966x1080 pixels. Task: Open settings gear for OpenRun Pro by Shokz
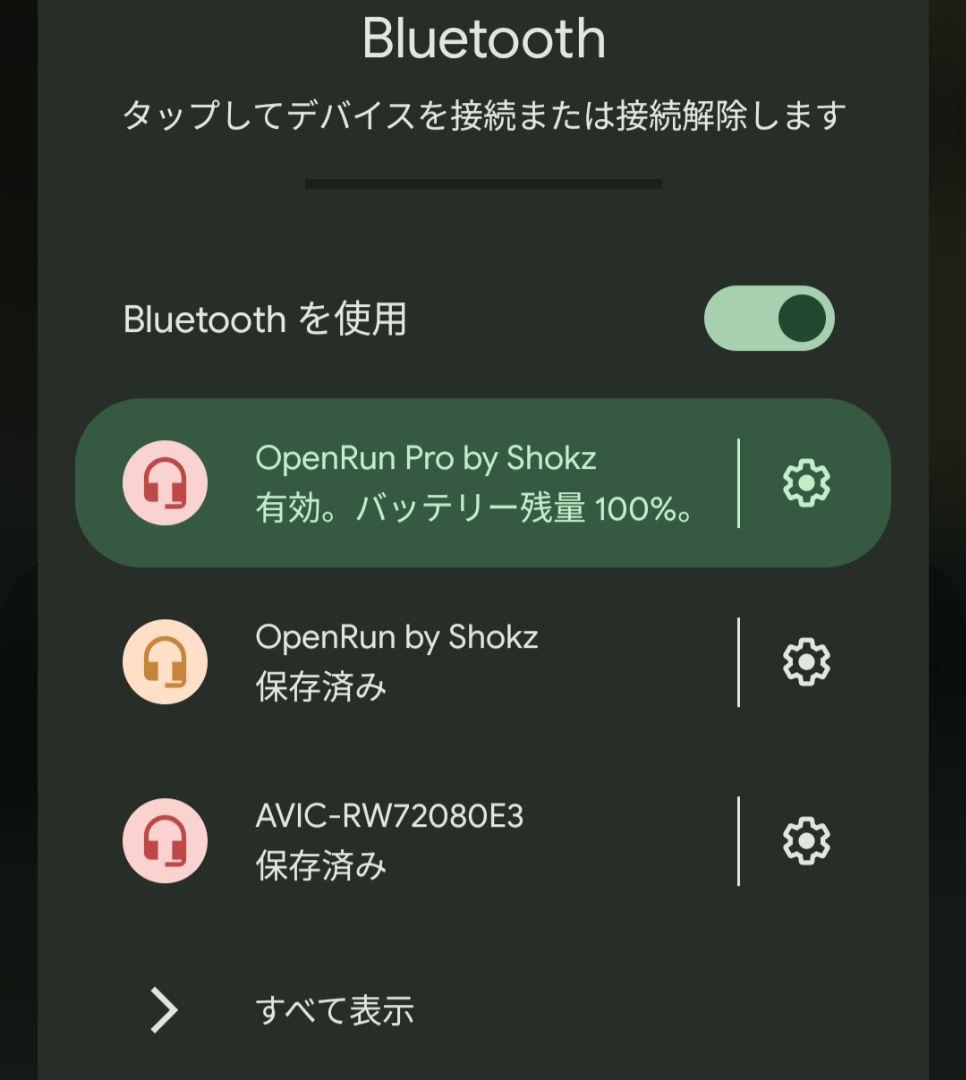(x=806, y=481)
